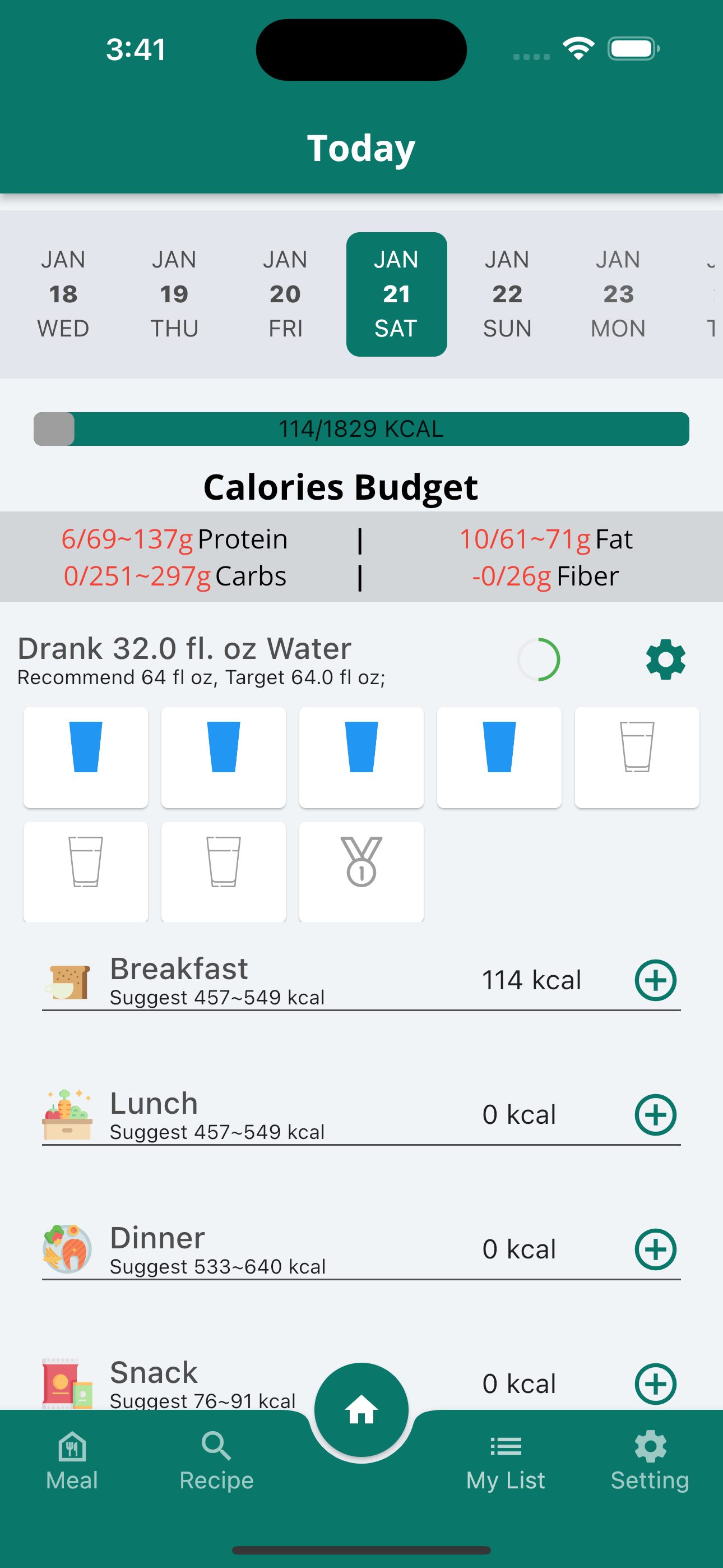Select Jan 18 Wednesday

click(63, 294)
